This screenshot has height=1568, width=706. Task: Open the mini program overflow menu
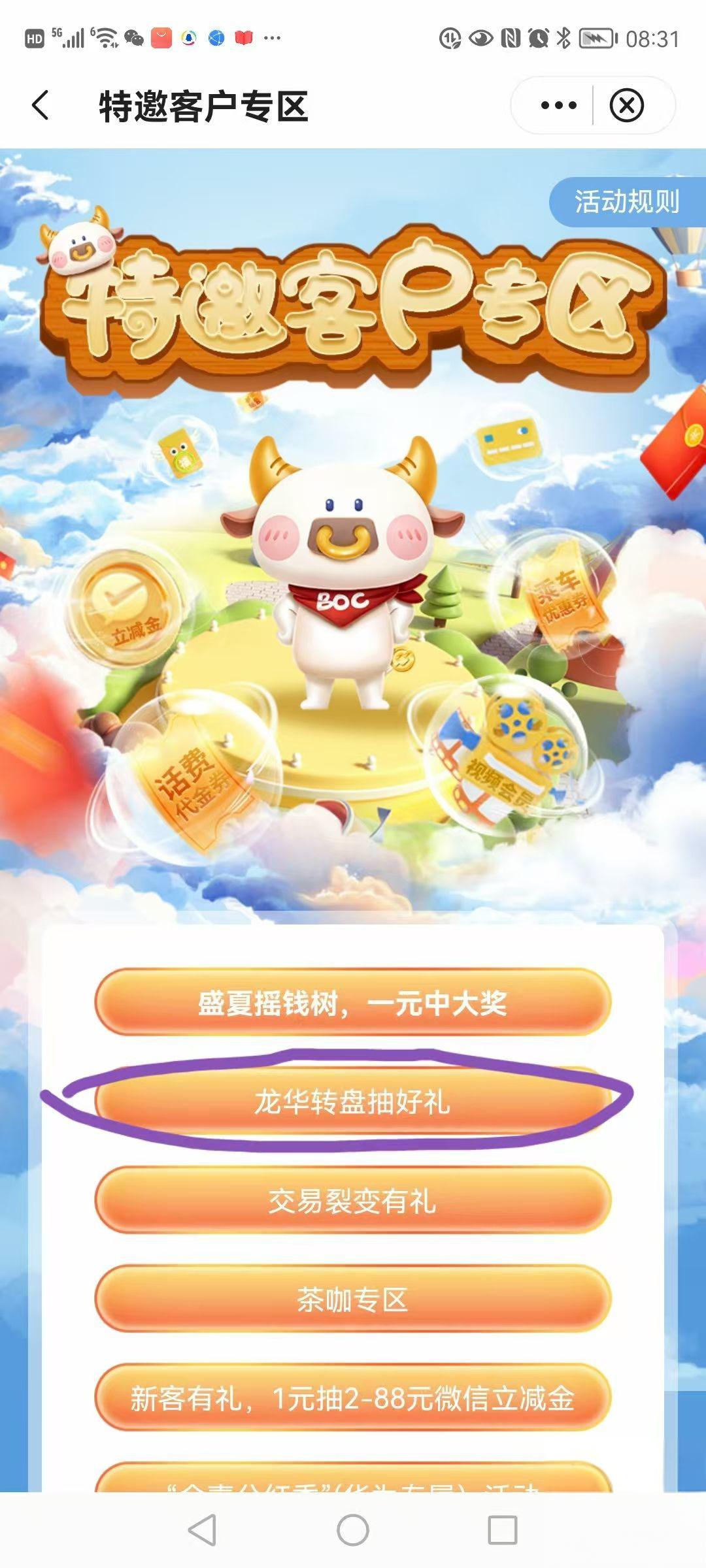(x=558, y=105)
